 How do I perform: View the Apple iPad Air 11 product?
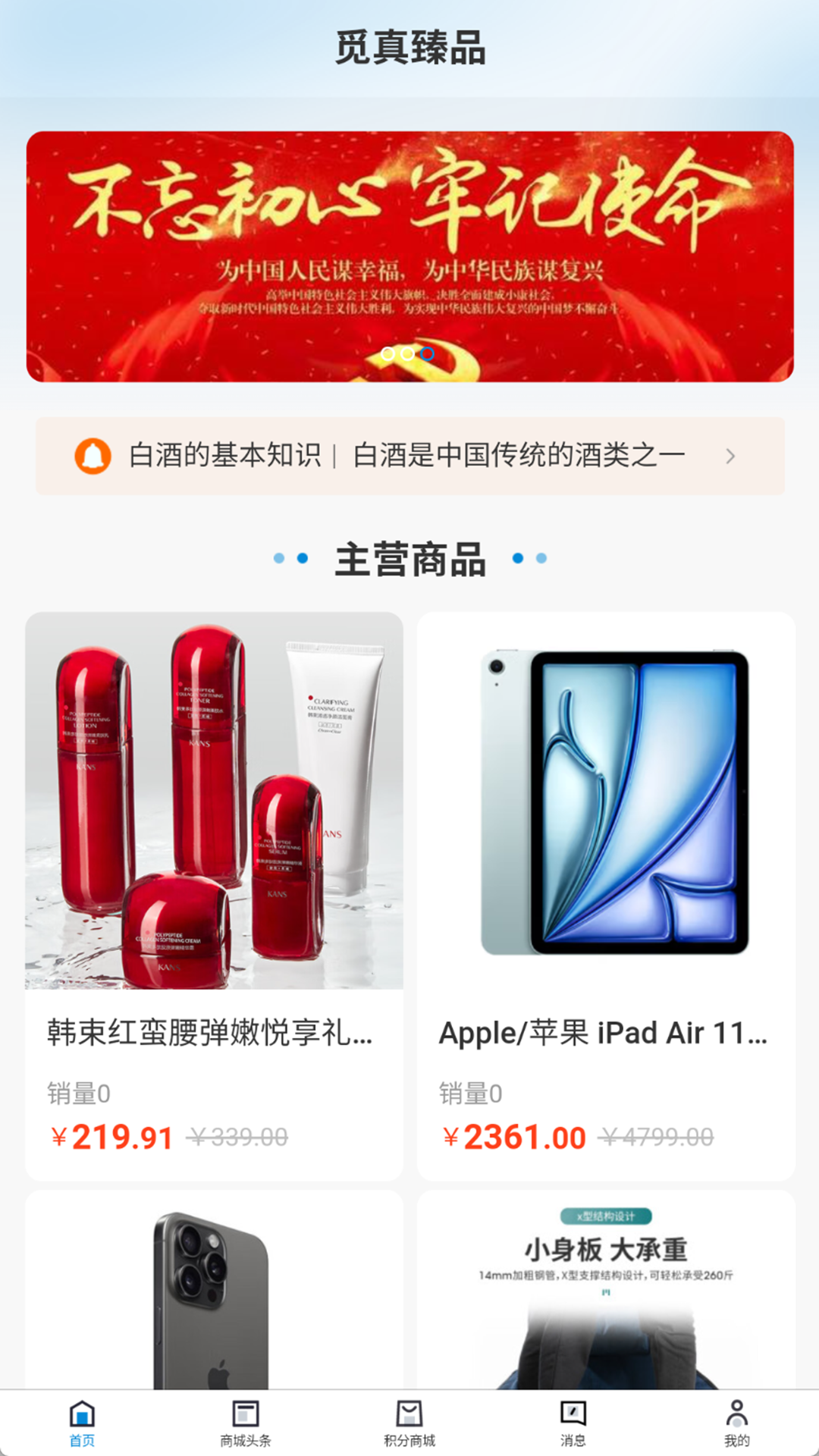coord(606,895)
